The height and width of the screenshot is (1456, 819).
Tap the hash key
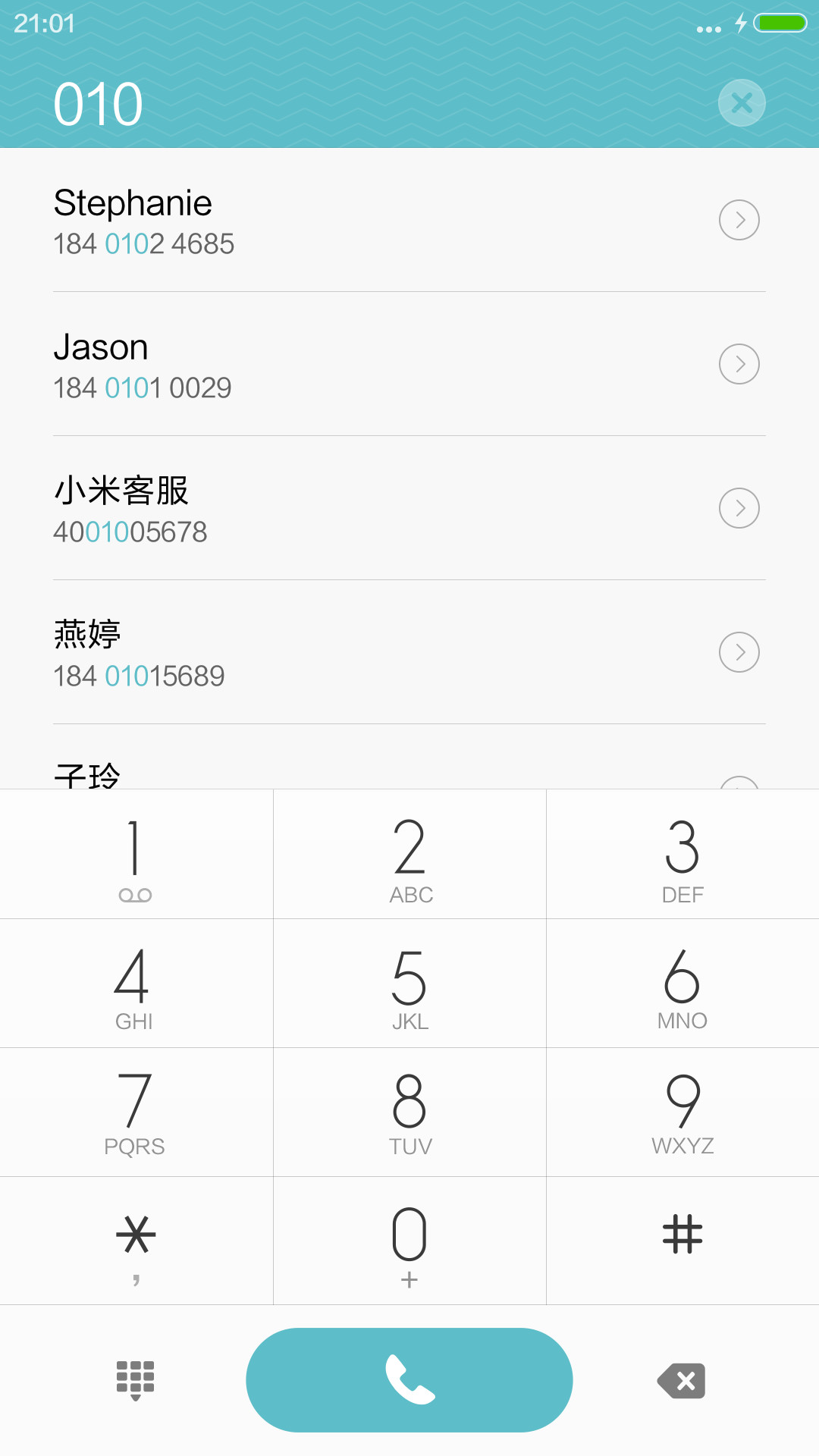point(682,1241)
